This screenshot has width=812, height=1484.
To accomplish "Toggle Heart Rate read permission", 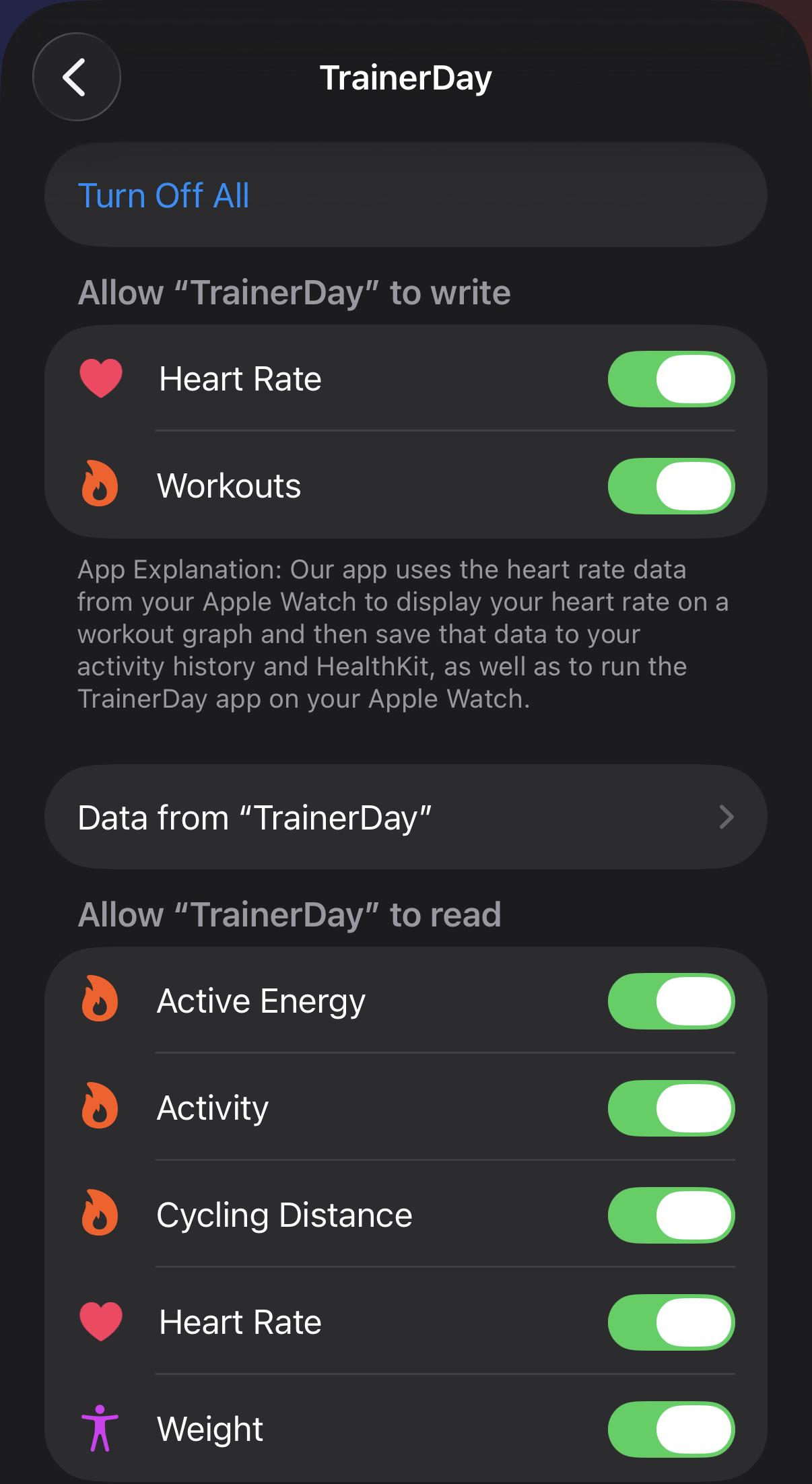I will click(x=671, y=1322).
